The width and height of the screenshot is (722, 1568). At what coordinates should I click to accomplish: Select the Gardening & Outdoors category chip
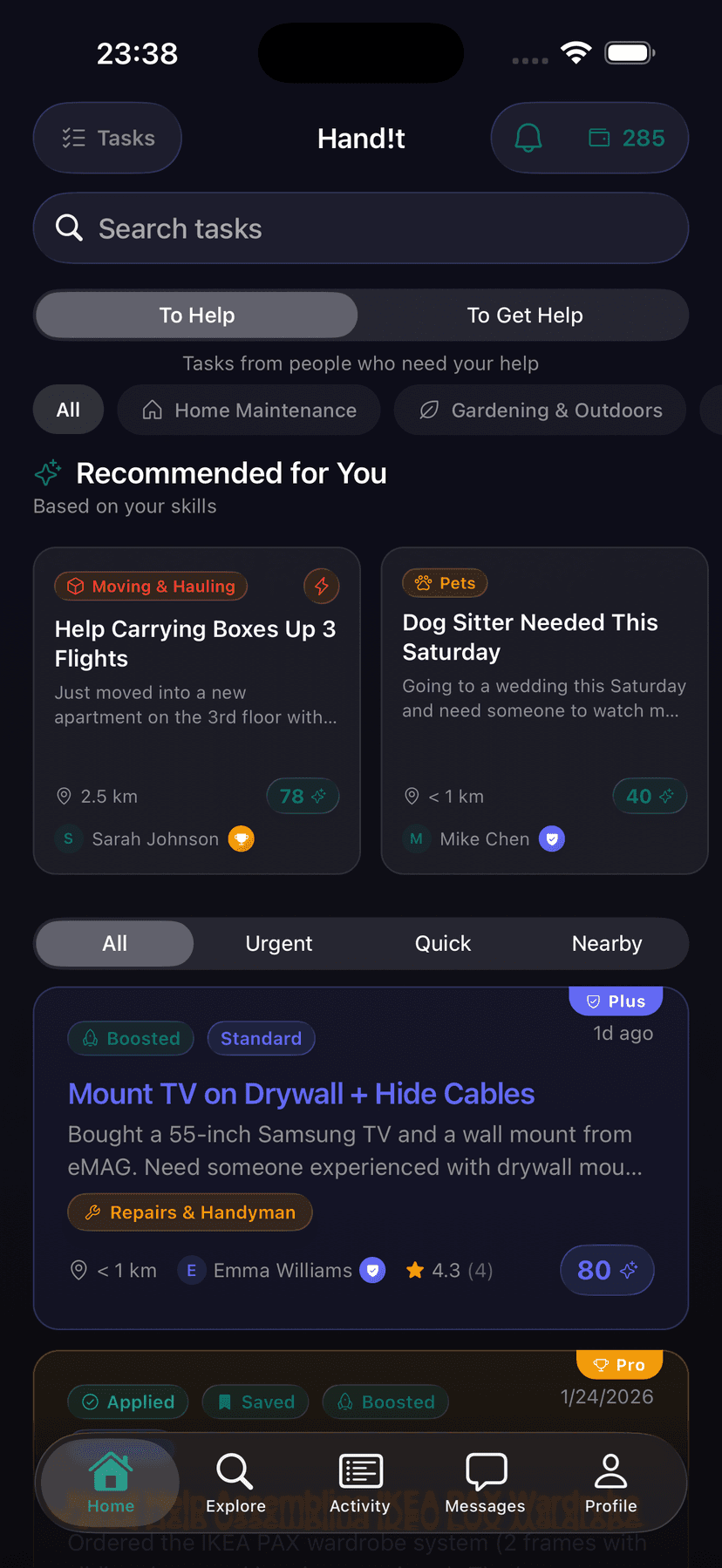tap(539, 410)
